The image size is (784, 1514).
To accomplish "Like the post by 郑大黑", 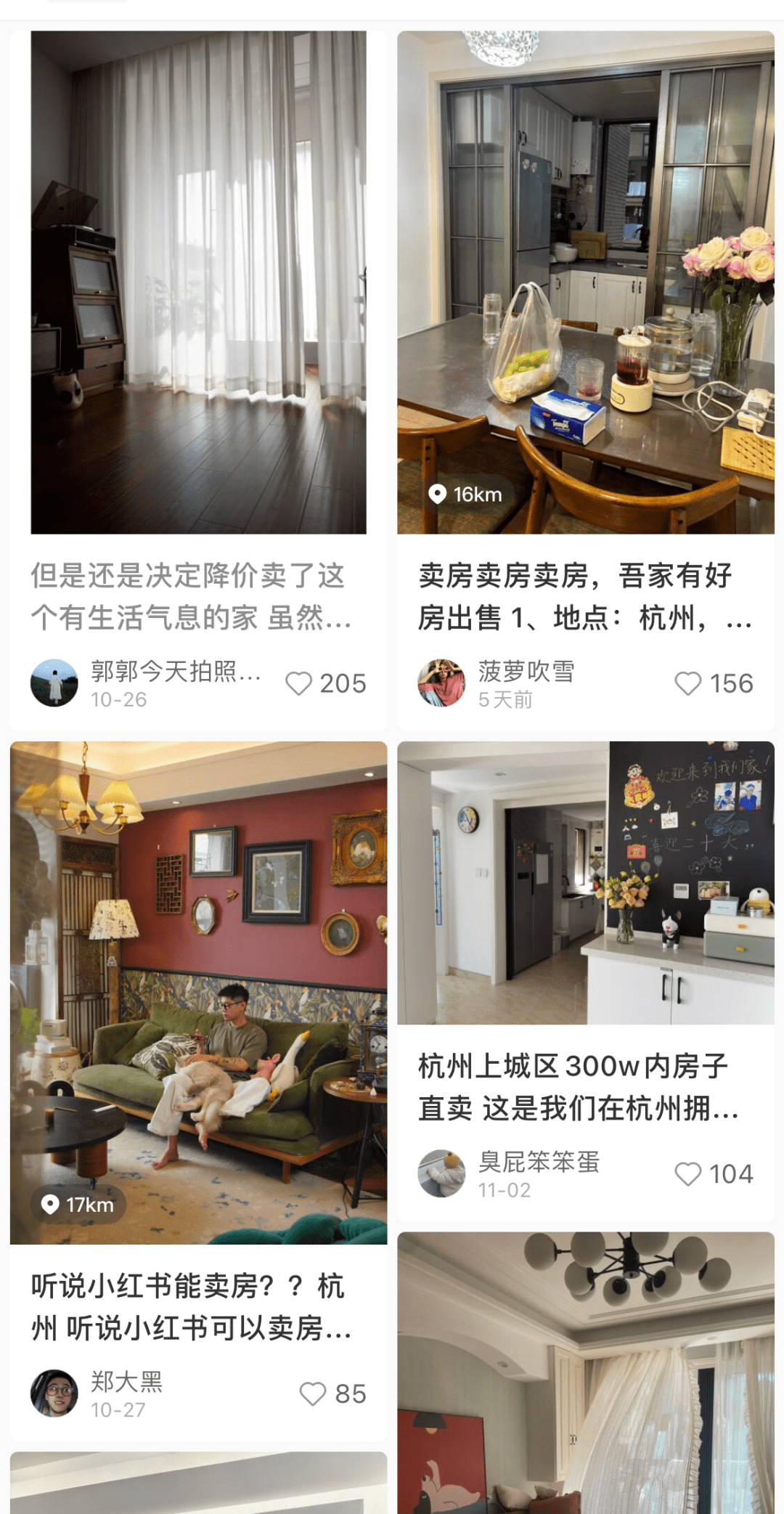I will click(x=313, y=1393).
